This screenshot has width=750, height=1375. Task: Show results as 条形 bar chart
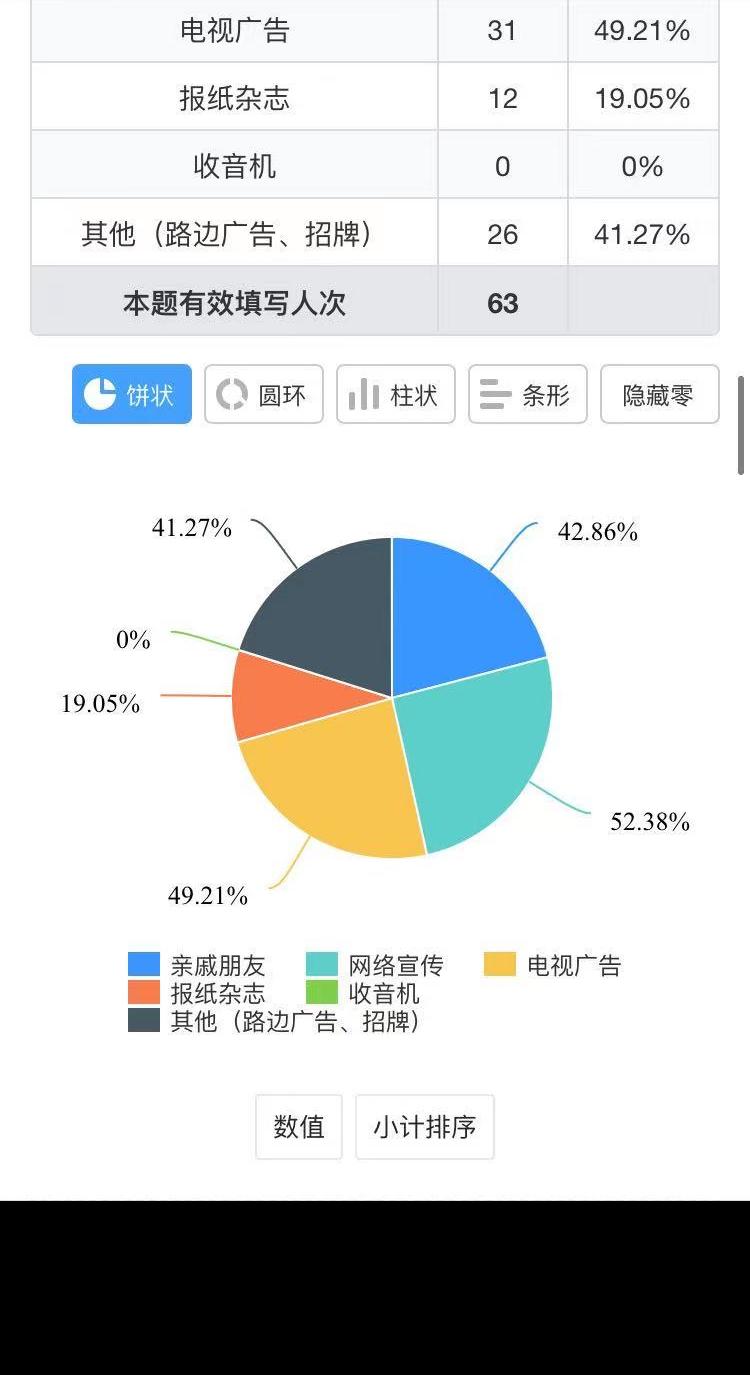point(528,394)
